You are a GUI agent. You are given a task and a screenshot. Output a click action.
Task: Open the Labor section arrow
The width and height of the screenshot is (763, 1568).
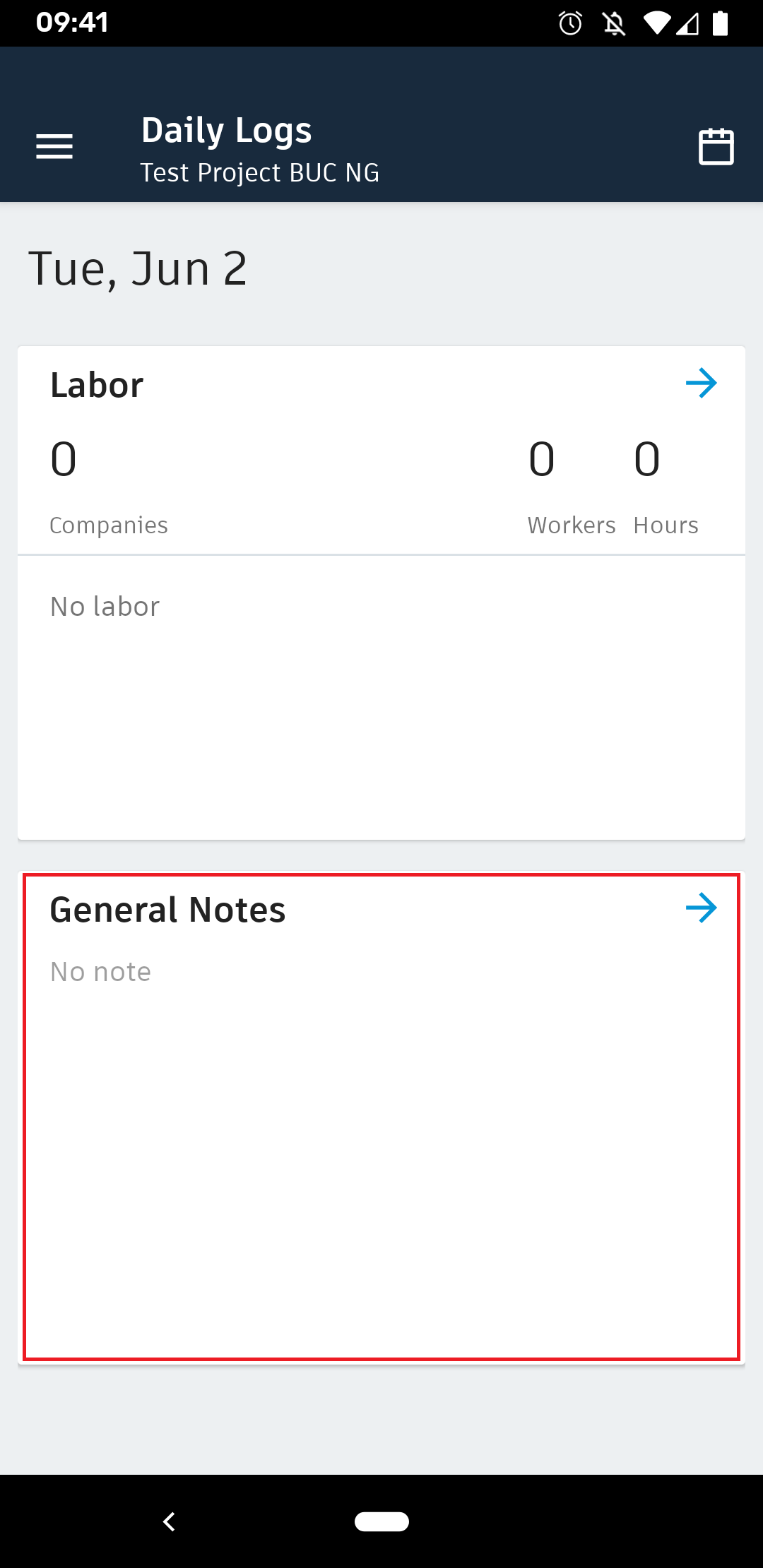click(701, 384)
